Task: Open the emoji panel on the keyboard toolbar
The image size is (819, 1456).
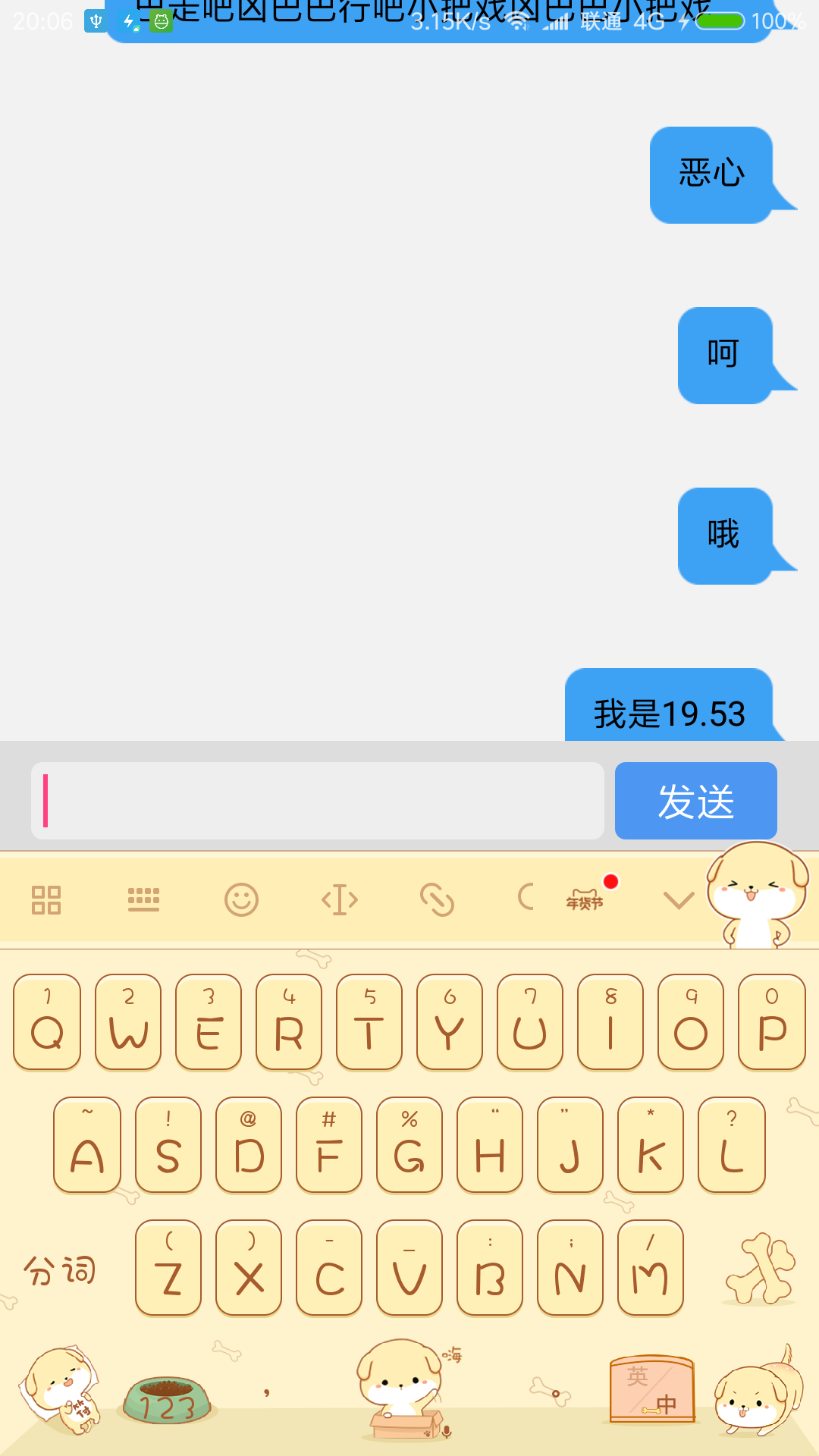Action: tap(242, 900)
